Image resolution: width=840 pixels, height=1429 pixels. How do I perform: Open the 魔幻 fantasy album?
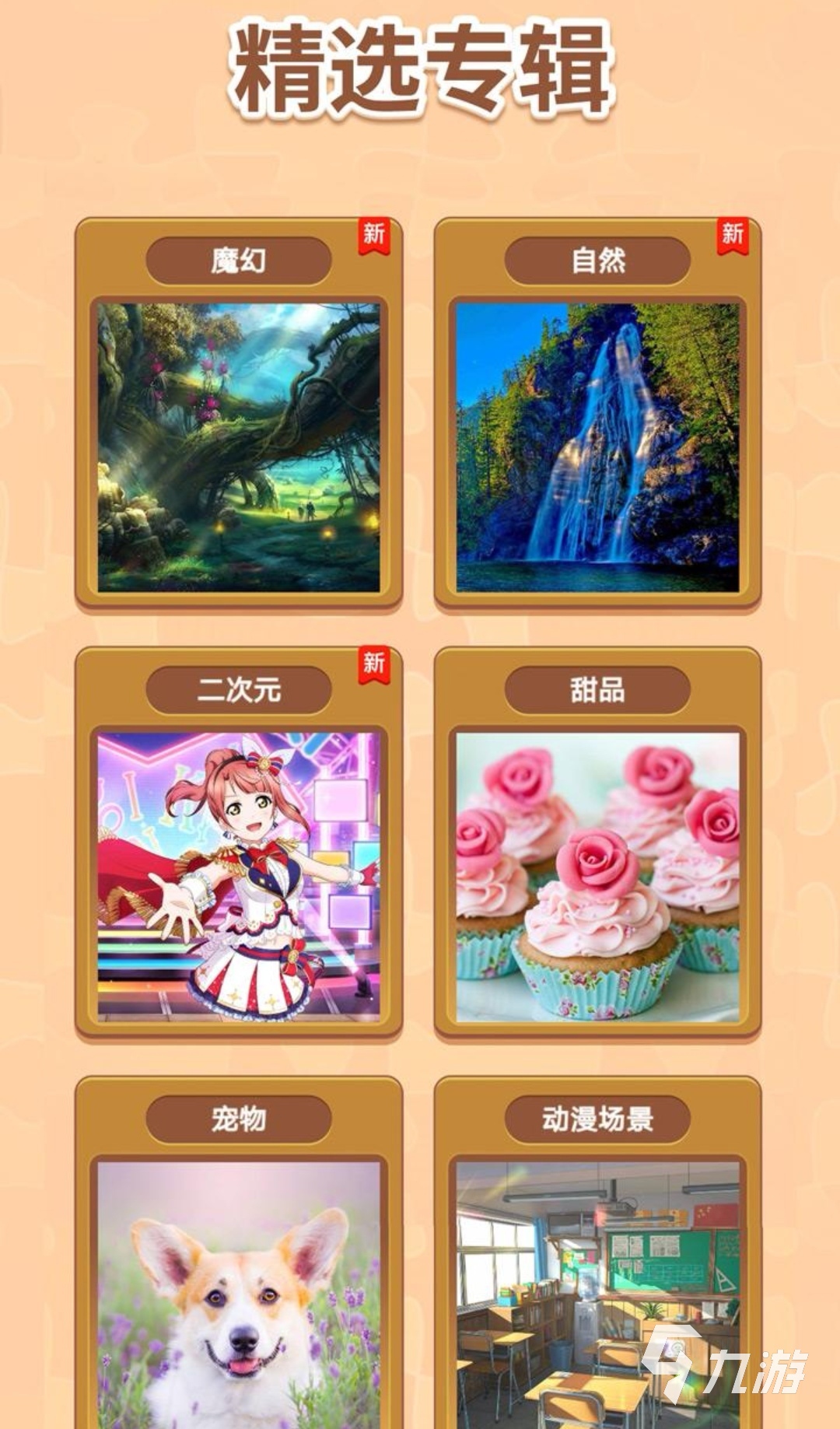(x=239, y=413)
